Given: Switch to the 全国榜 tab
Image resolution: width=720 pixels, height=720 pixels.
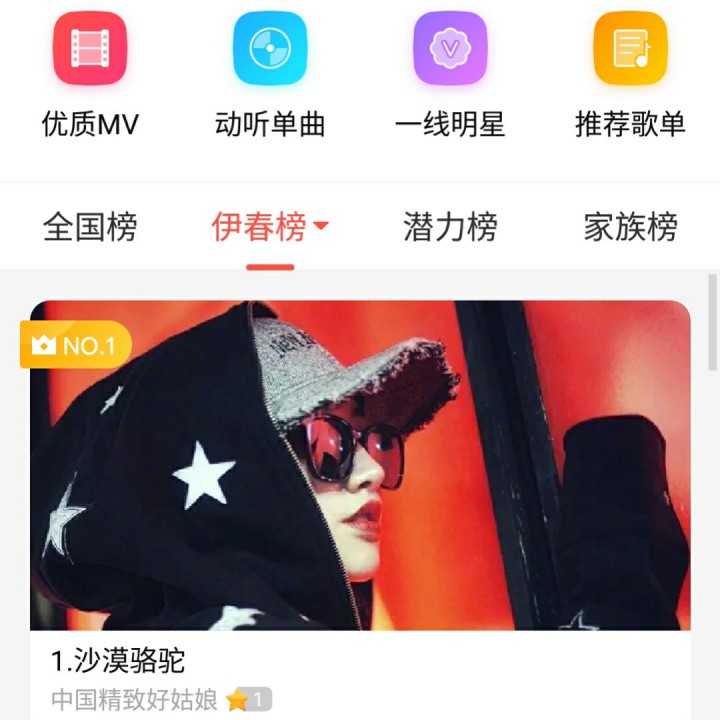Looking at the screenshot, I should pyautogui.click(x=90, y=227).
